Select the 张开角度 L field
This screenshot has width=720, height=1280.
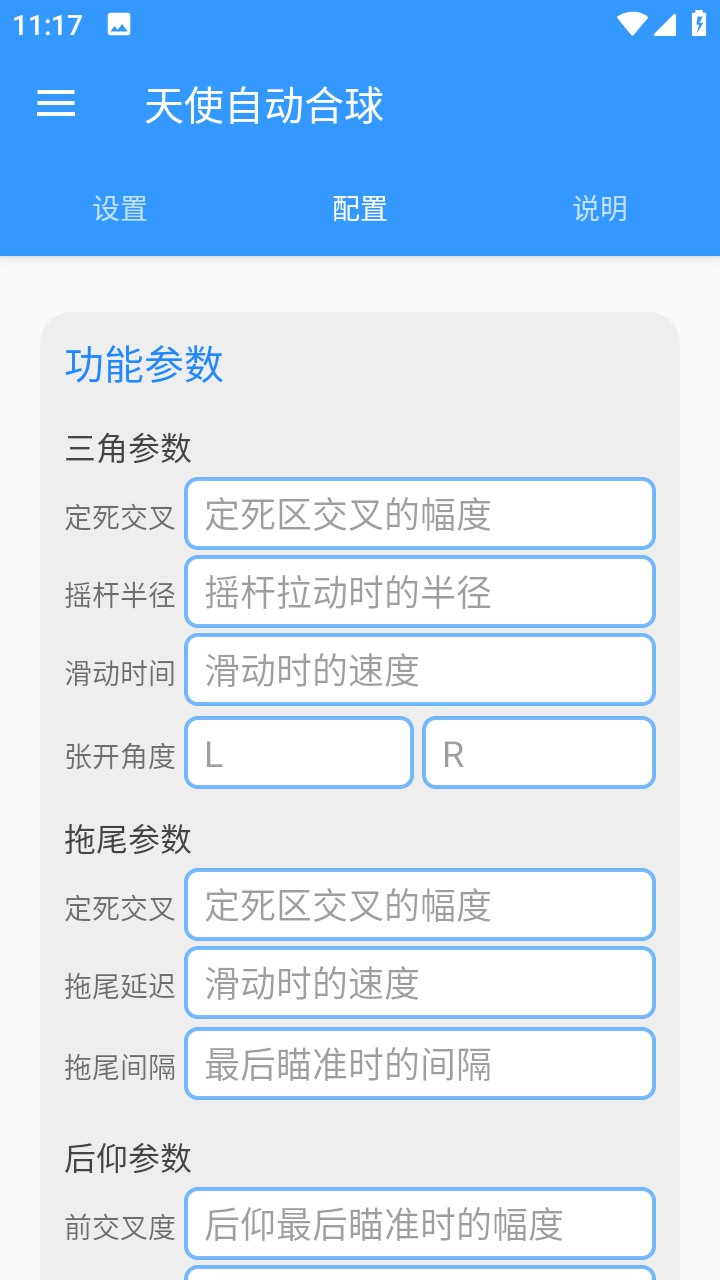tap(299, 753)
